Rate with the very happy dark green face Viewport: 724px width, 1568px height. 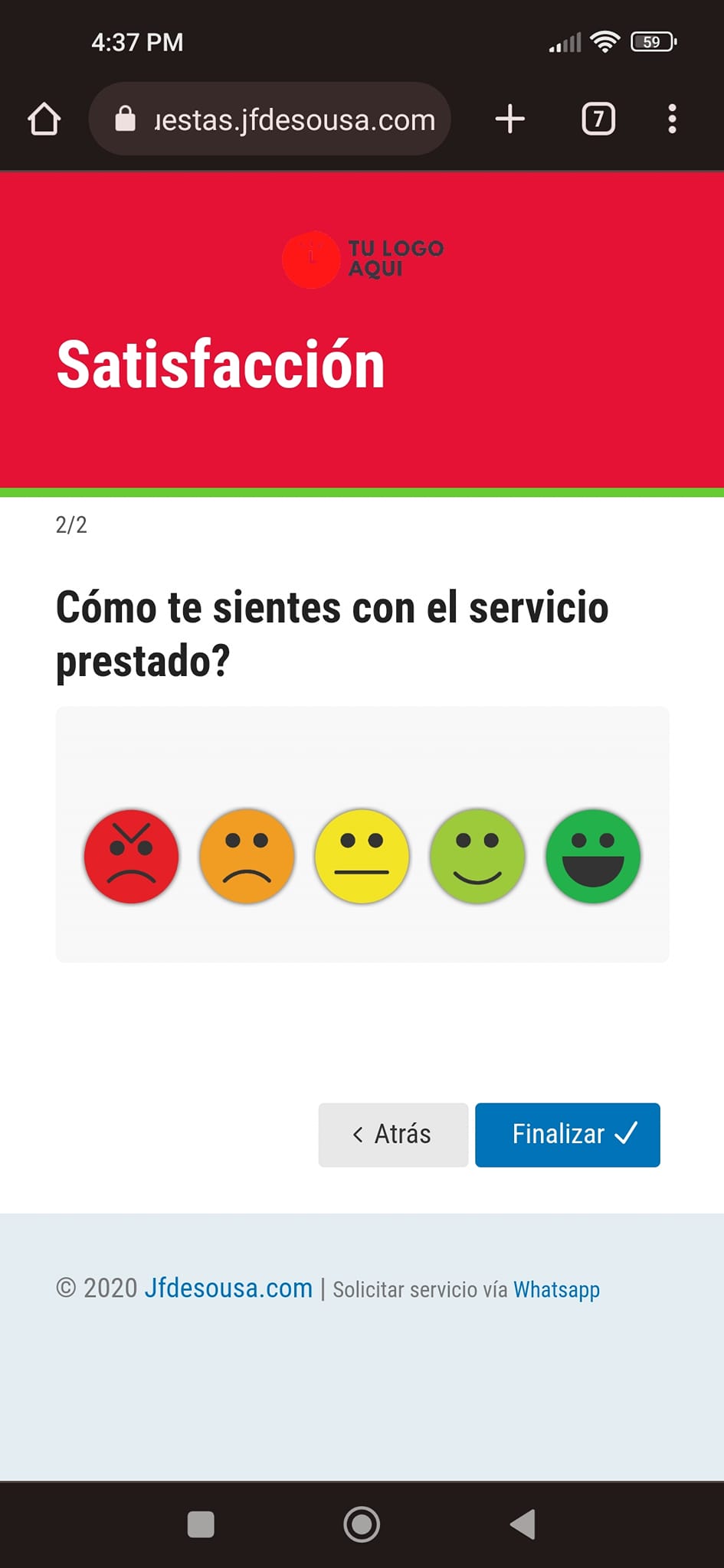click(x=593, y=856)
